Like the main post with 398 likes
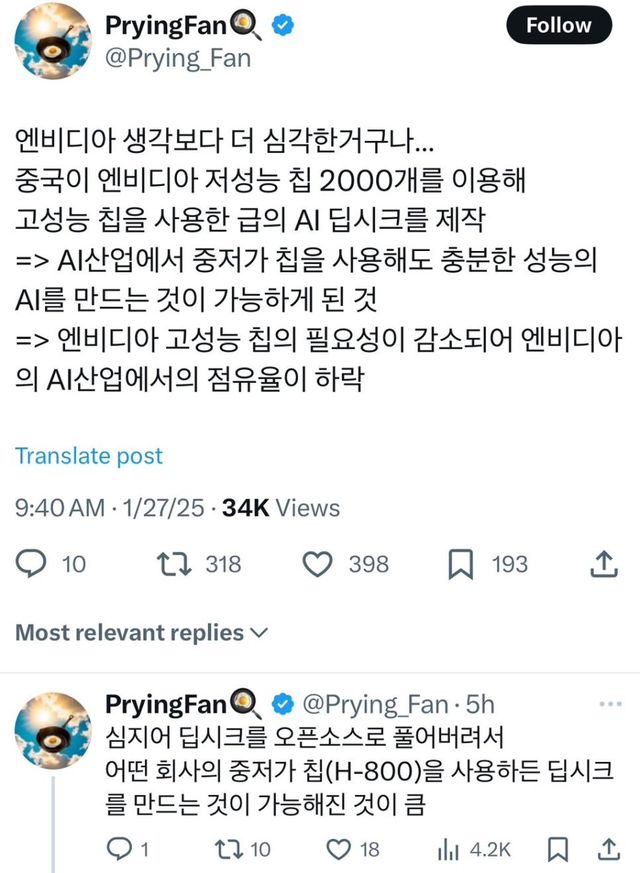 317,565
